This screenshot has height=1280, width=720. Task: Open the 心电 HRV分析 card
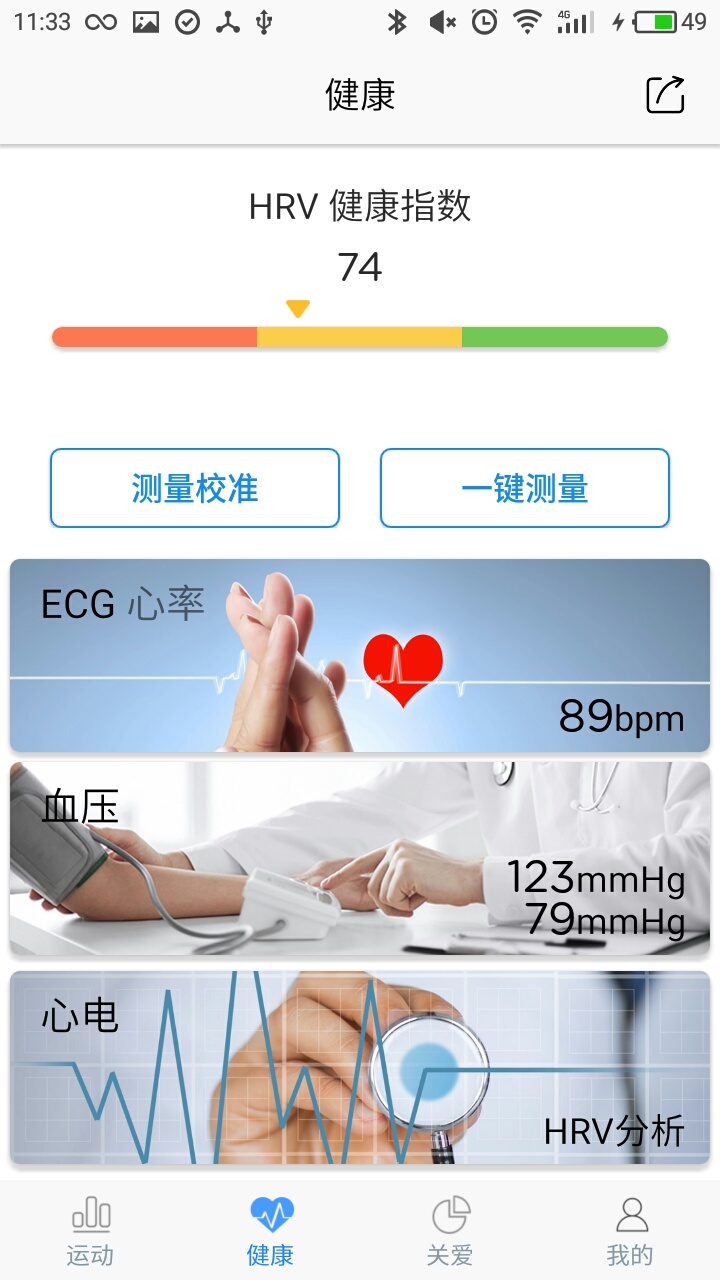pos(360,1068)
